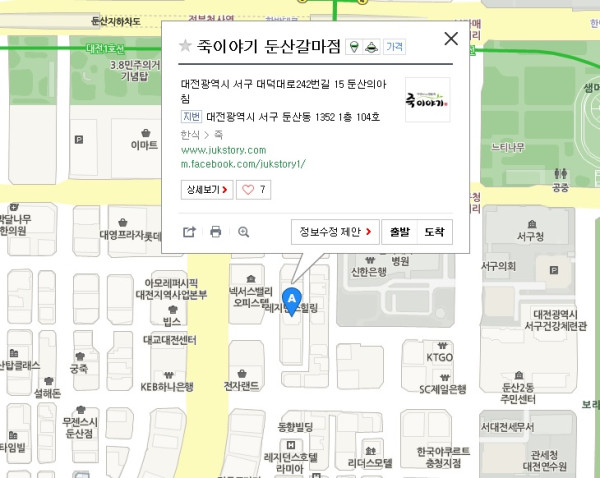Open the street view icon by the title
The height and width of the screenshot is (478, 600).
(x=354, y=47)
